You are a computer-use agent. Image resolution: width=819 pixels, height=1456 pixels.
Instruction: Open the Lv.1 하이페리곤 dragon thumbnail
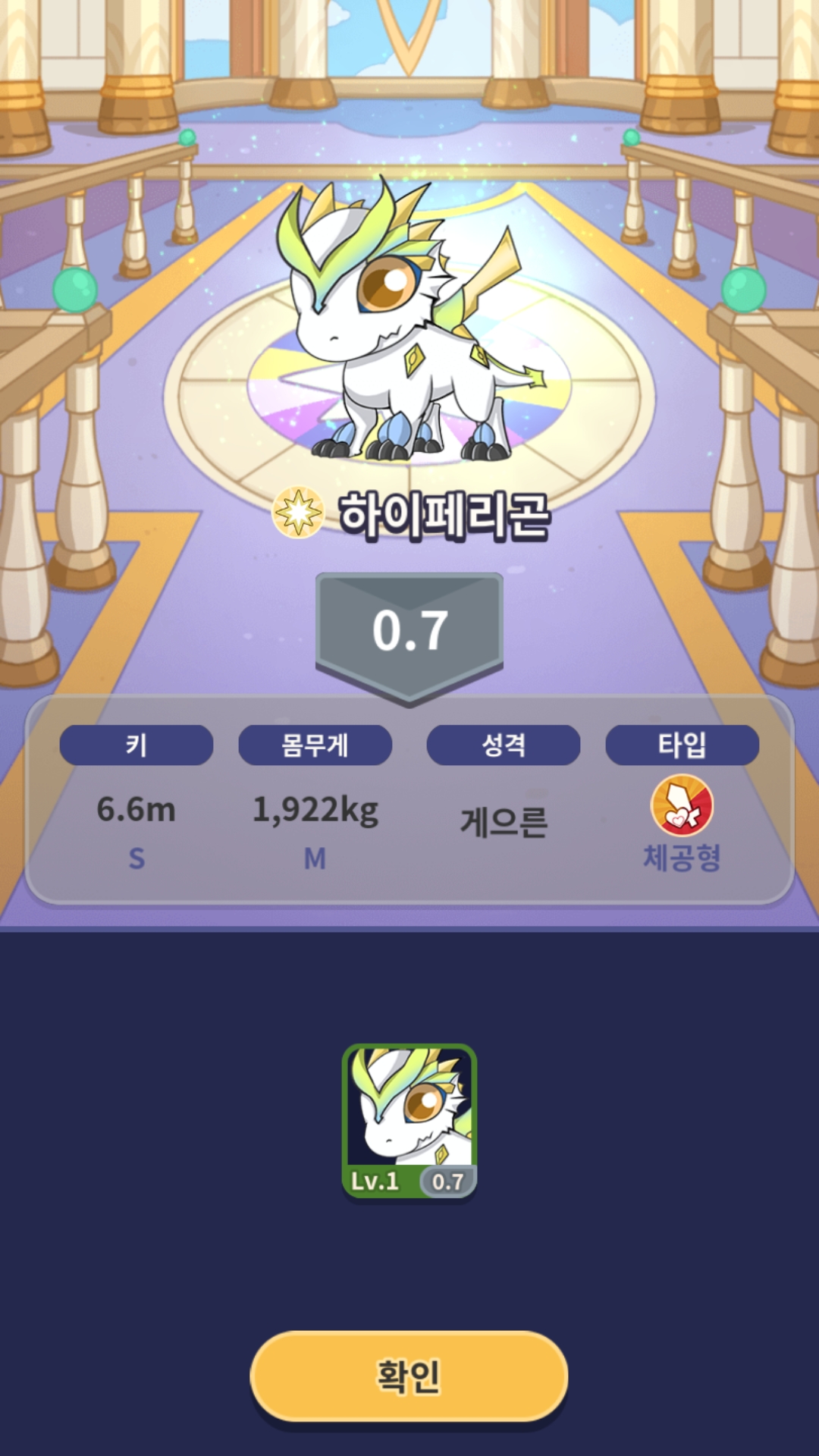click(x=409, y=1121)
